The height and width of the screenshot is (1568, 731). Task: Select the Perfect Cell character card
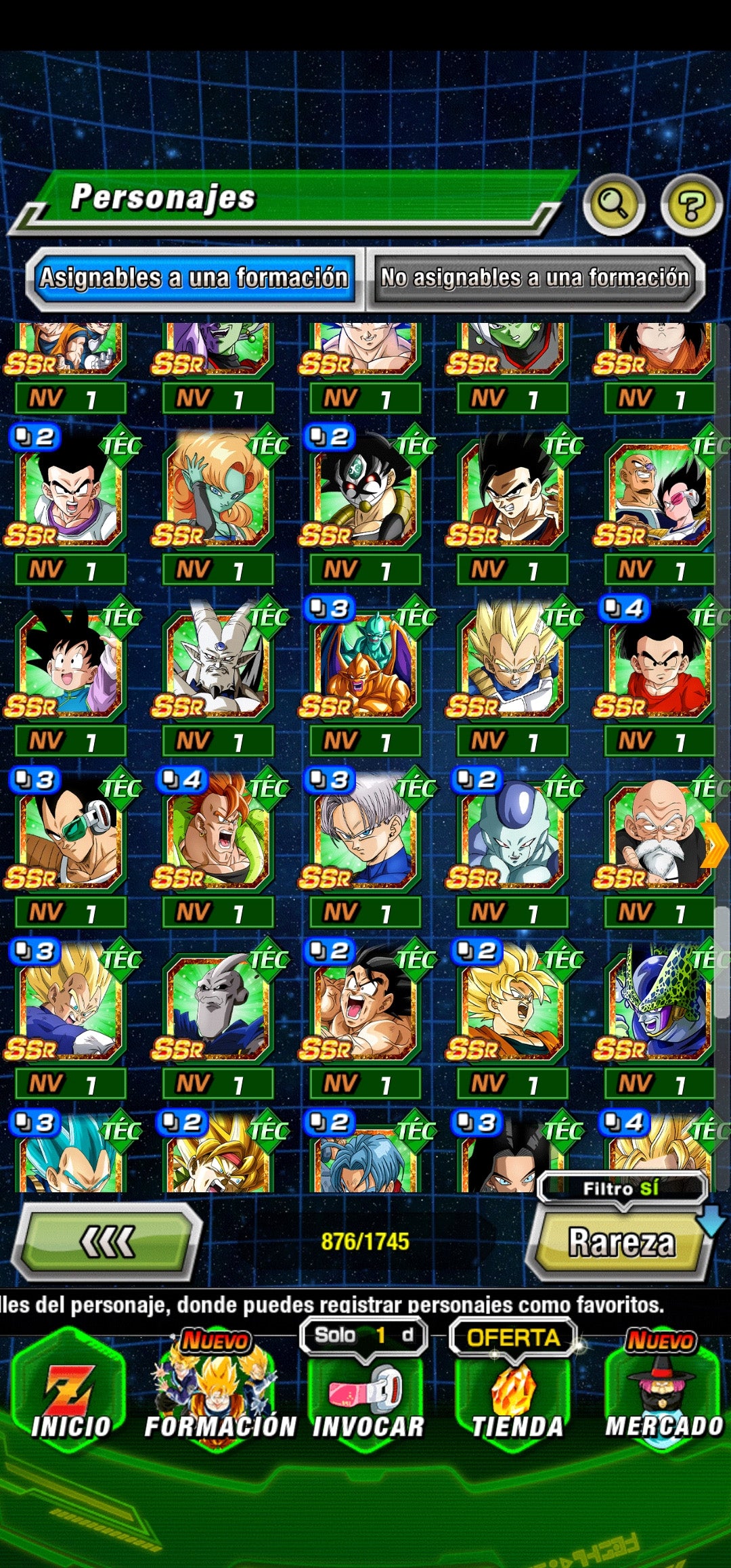click(x=658, y=1005)
